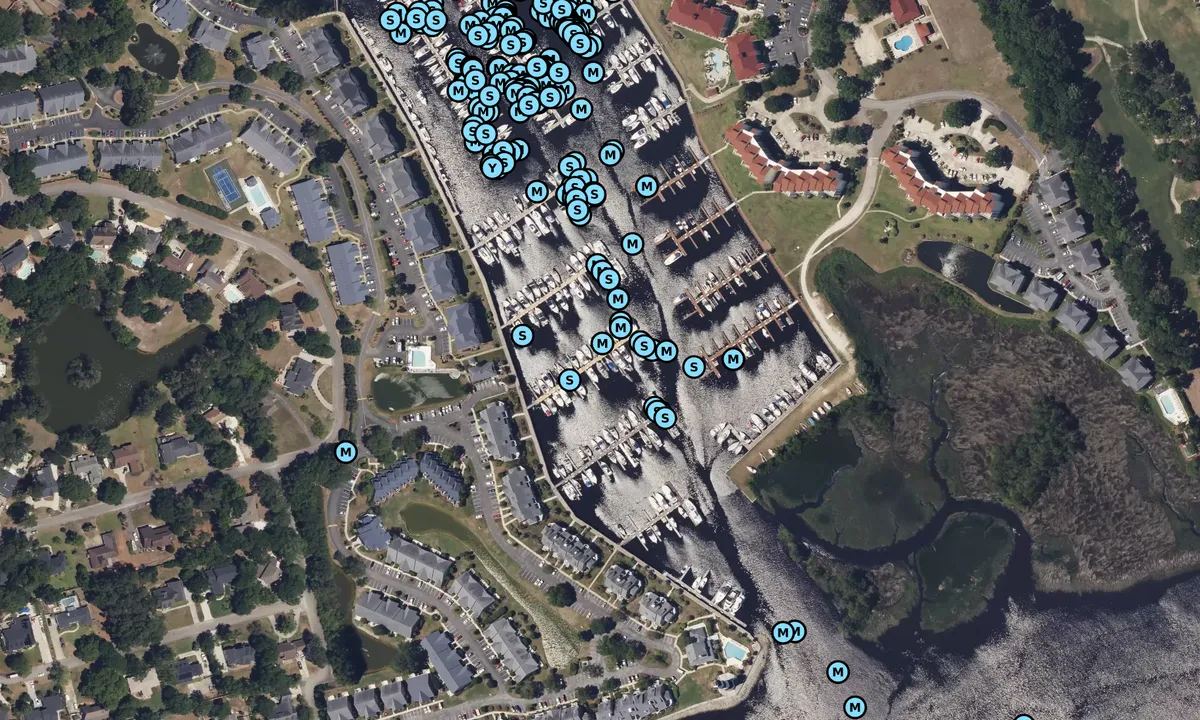This screenshot has height=720, width=1200.
Task: Open the lone M marker on the street
Action: (x=346, y=452)
